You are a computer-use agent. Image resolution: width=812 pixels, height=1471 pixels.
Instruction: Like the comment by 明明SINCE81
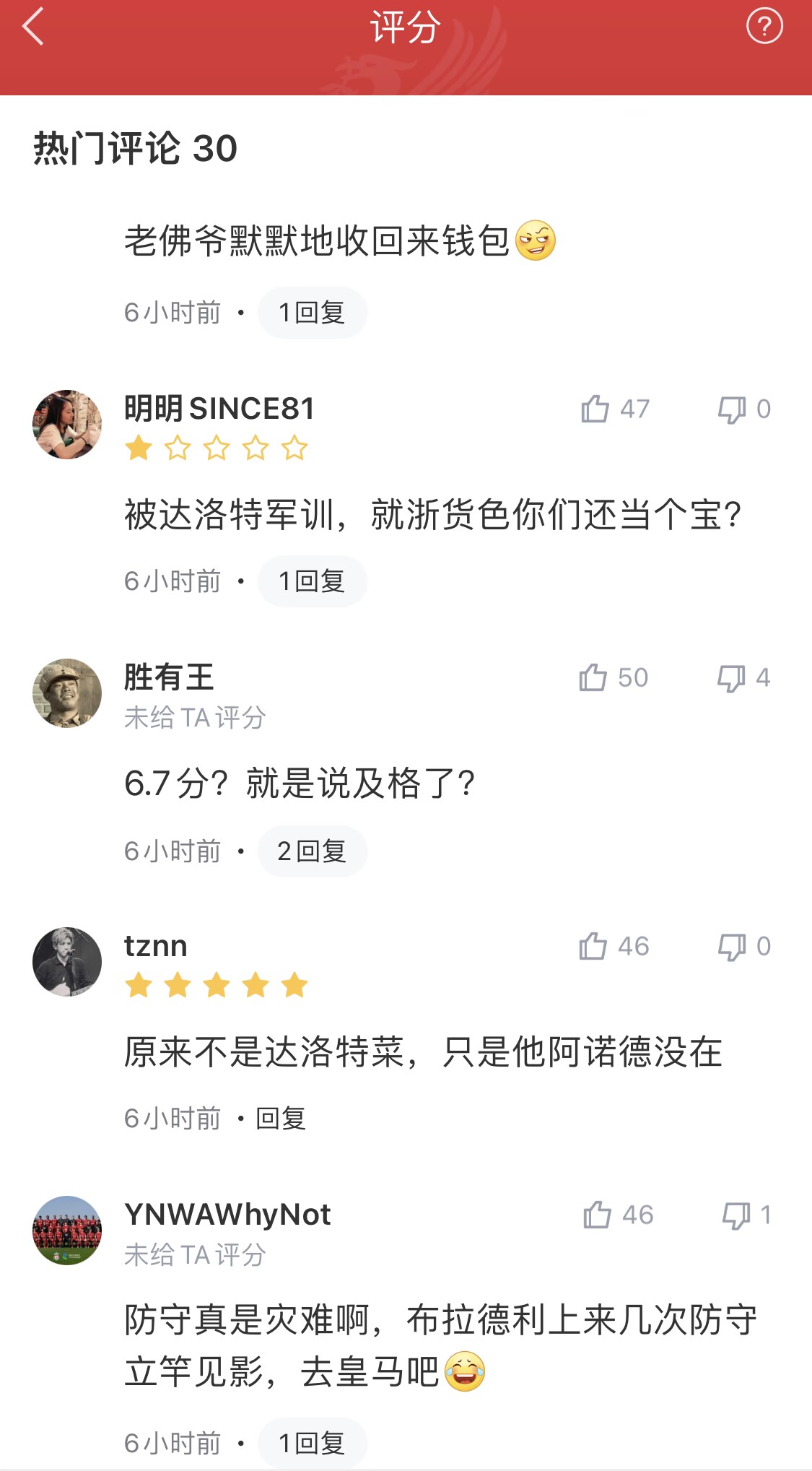595,409
